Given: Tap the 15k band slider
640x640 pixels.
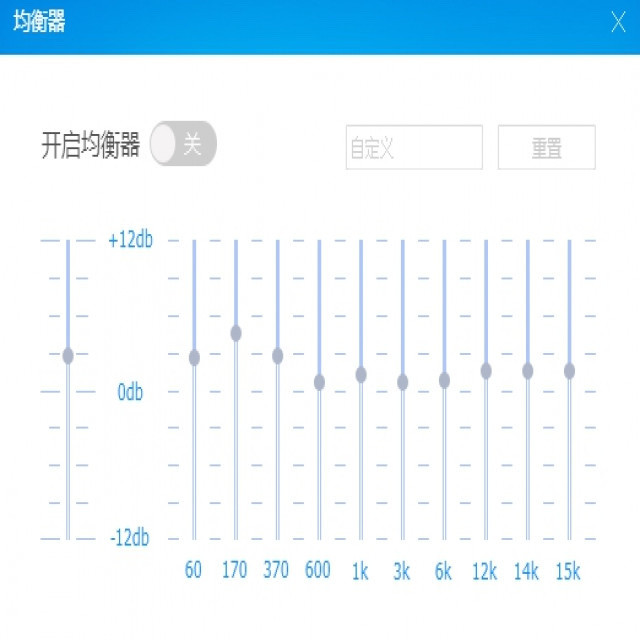Looking at the screenshot, I should click(569, 370).
